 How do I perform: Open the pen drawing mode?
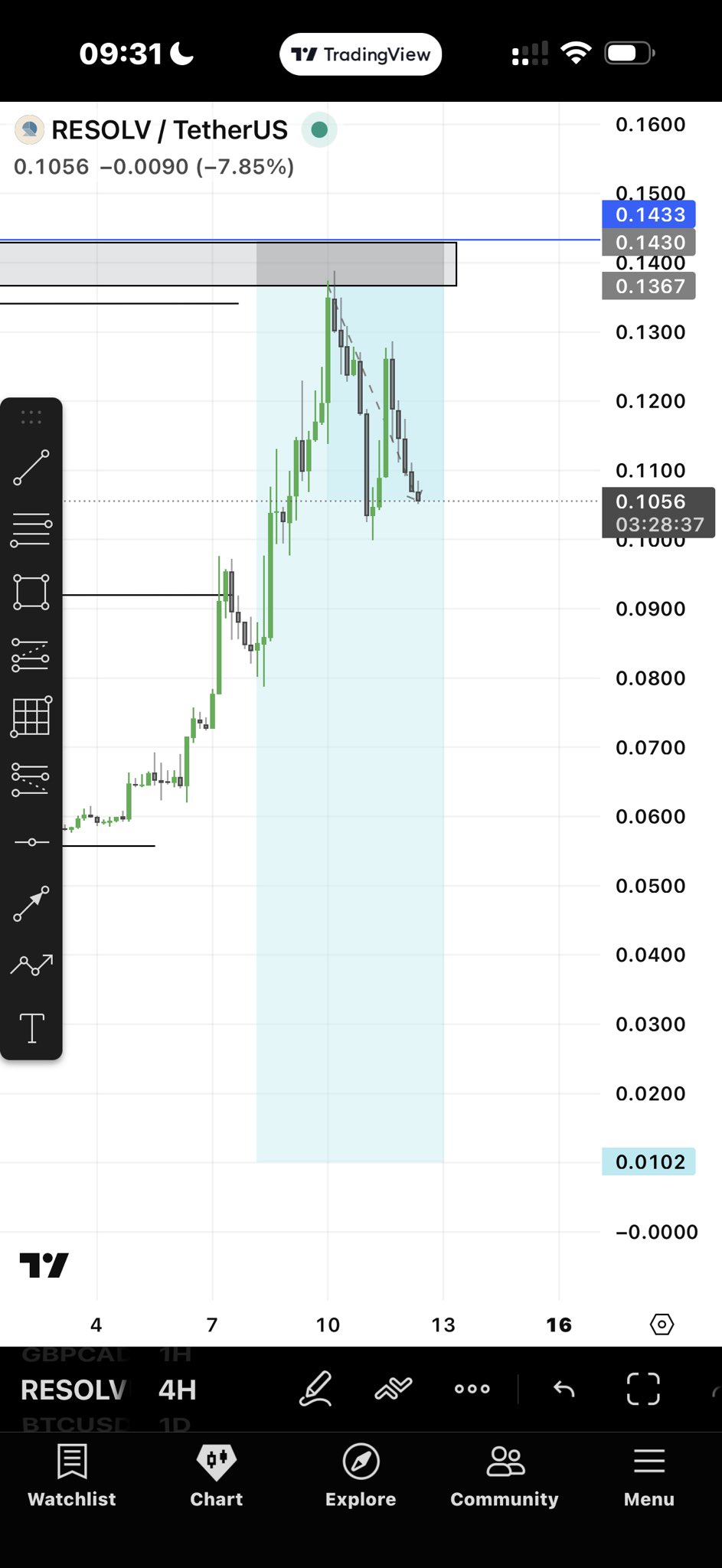(x=315, y=1389)
